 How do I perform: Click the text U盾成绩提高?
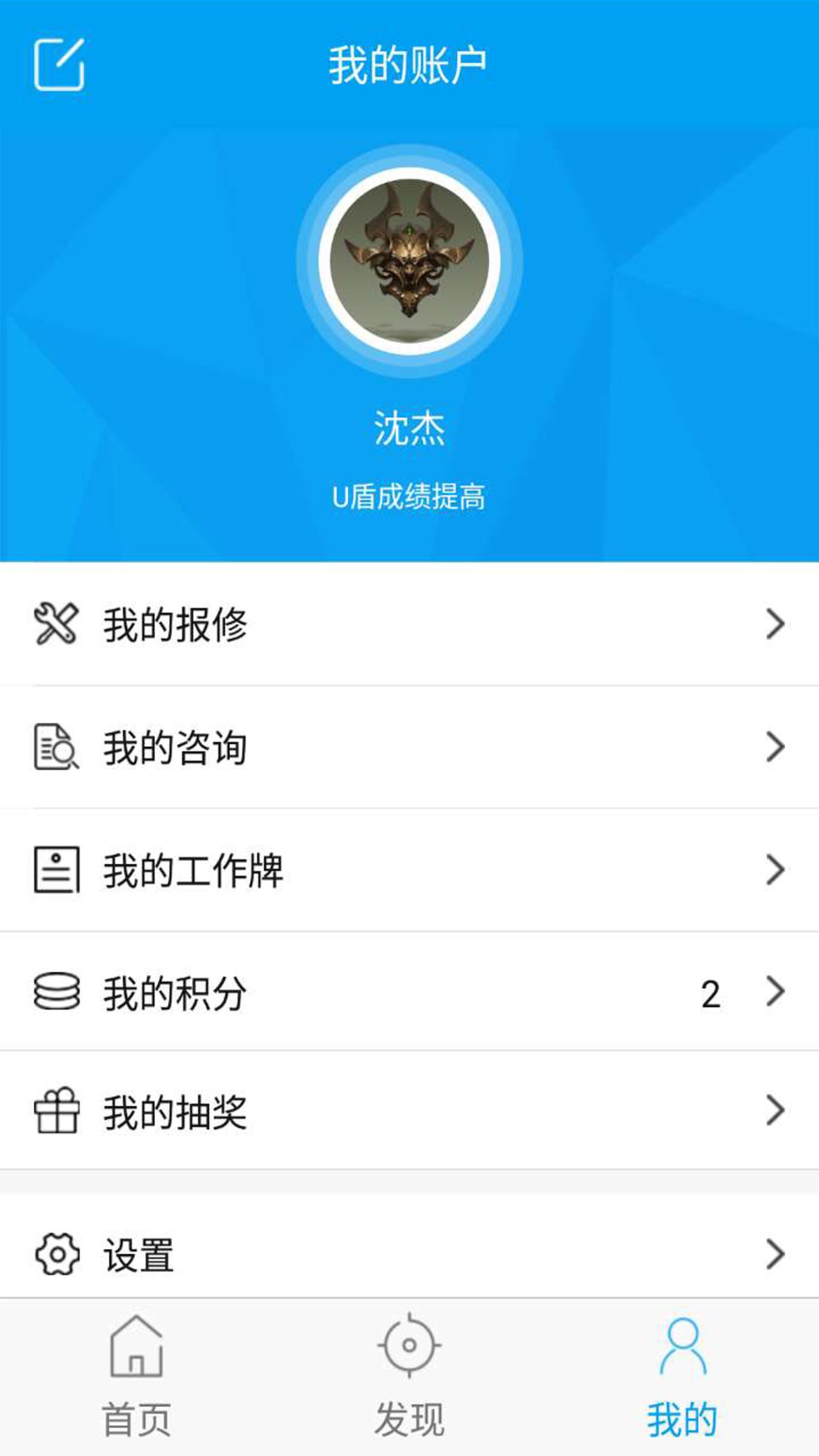click(x=409, y=496)
